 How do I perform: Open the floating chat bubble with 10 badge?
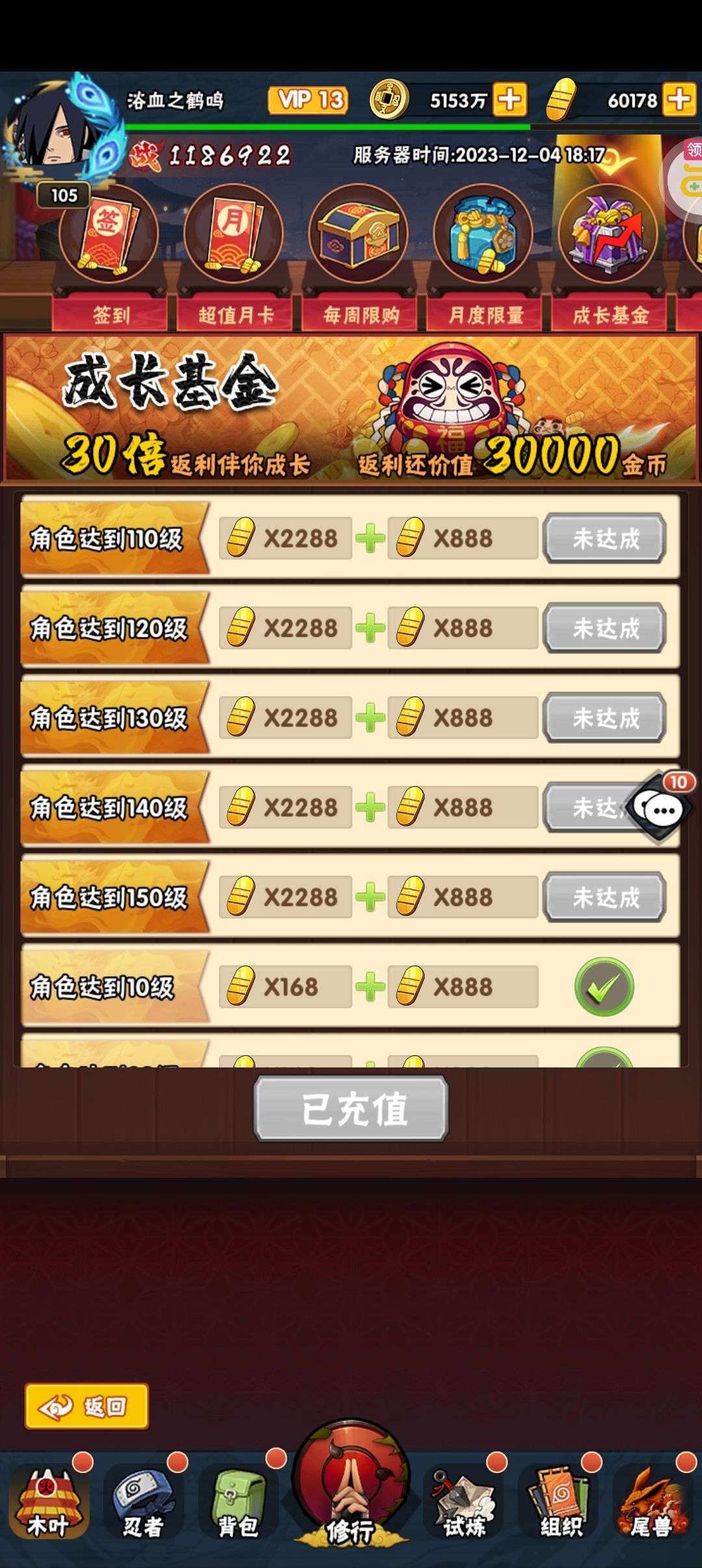(663, 807)
